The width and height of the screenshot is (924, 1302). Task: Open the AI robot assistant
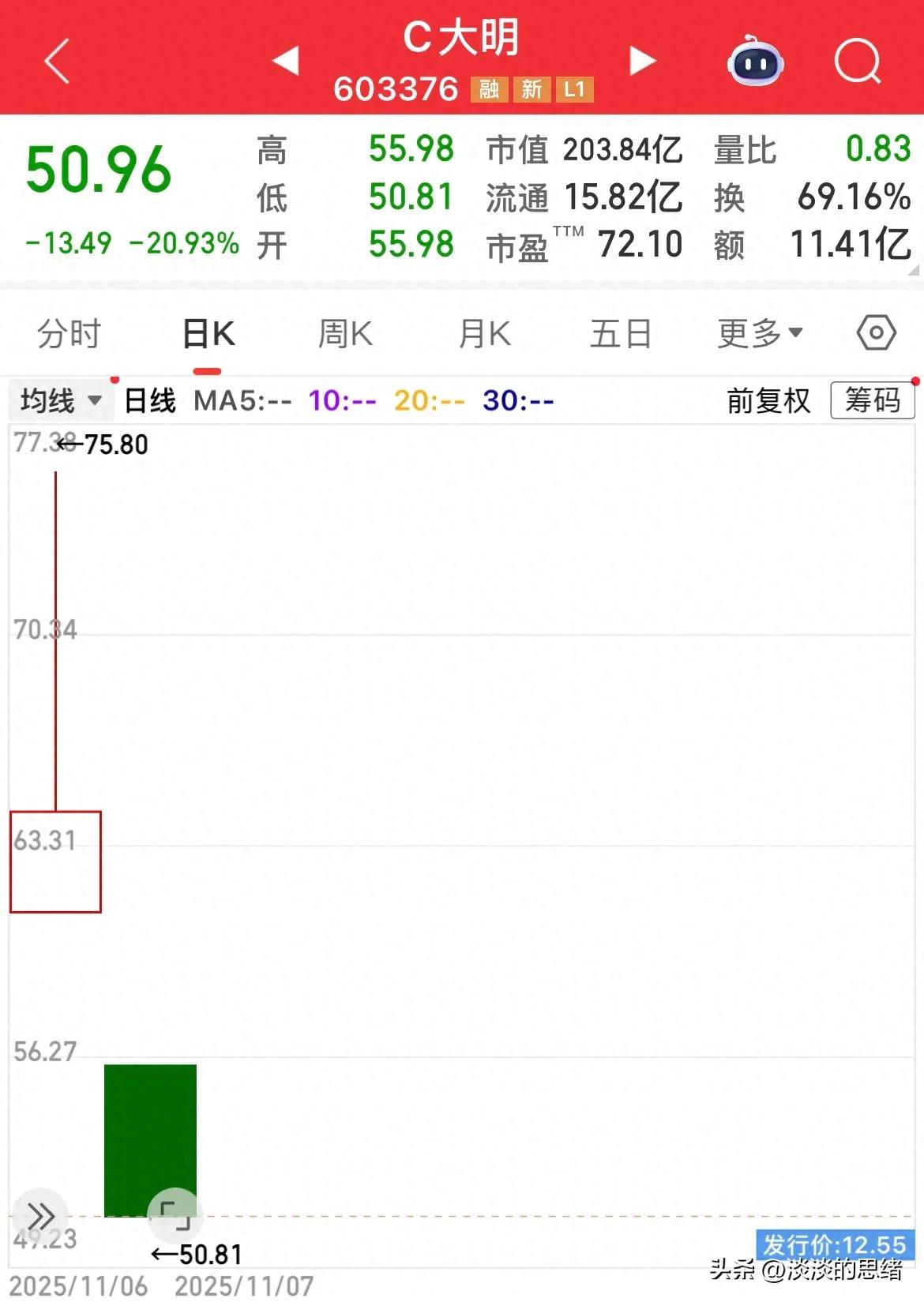[x=755, y=61]
